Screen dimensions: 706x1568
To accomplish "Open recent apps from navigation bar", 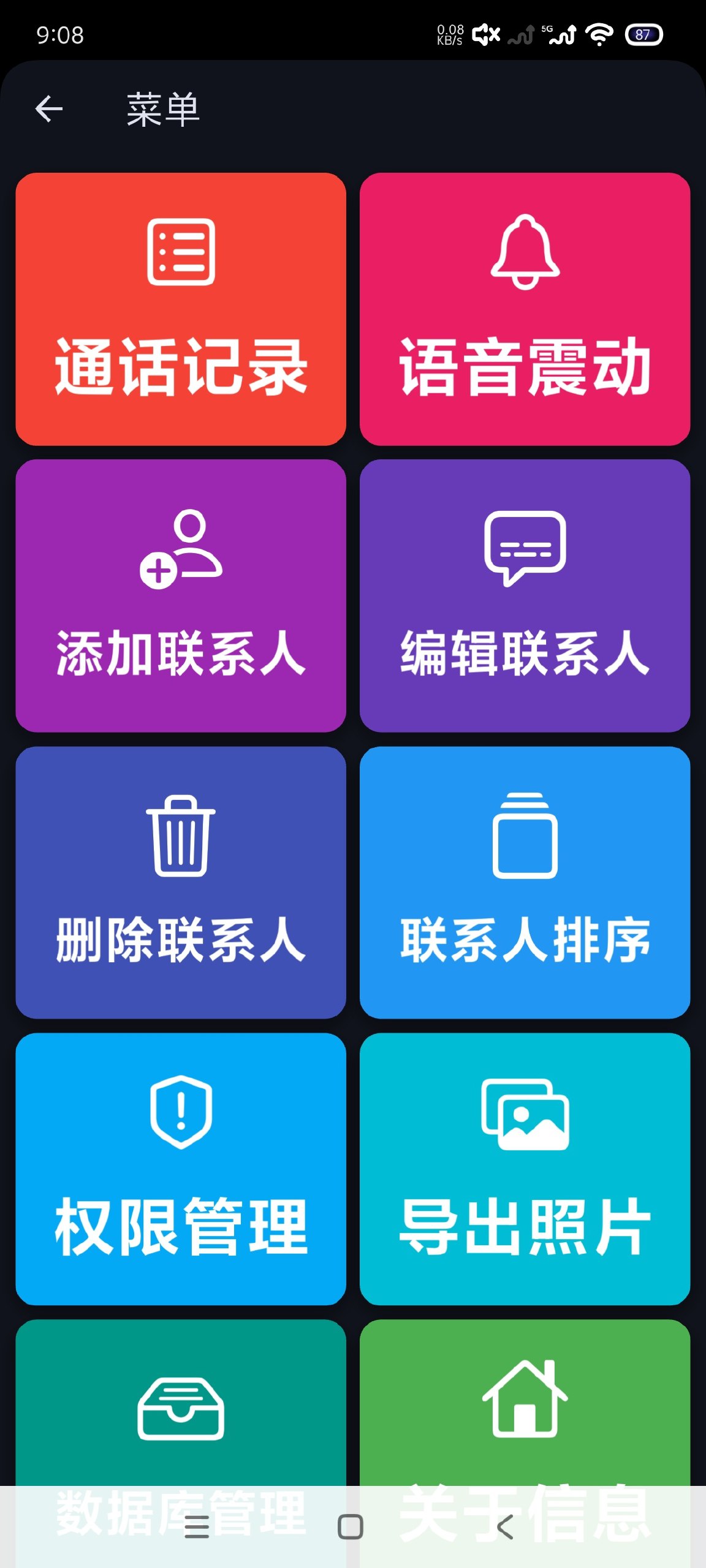I will pos(197,1527).
